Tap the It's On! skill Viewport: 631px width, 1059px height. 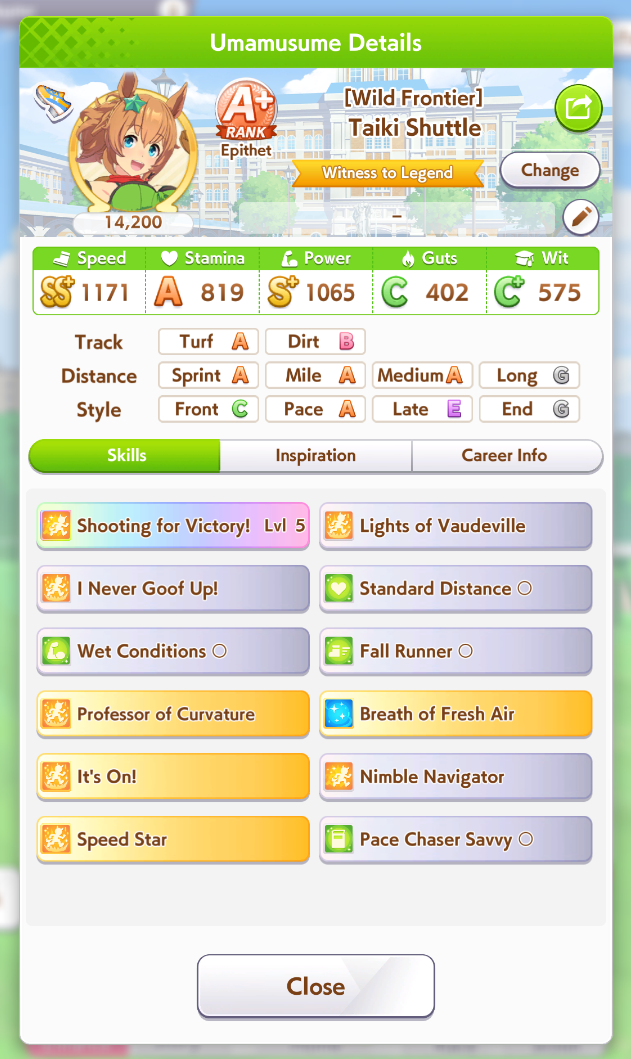[173, 777]
